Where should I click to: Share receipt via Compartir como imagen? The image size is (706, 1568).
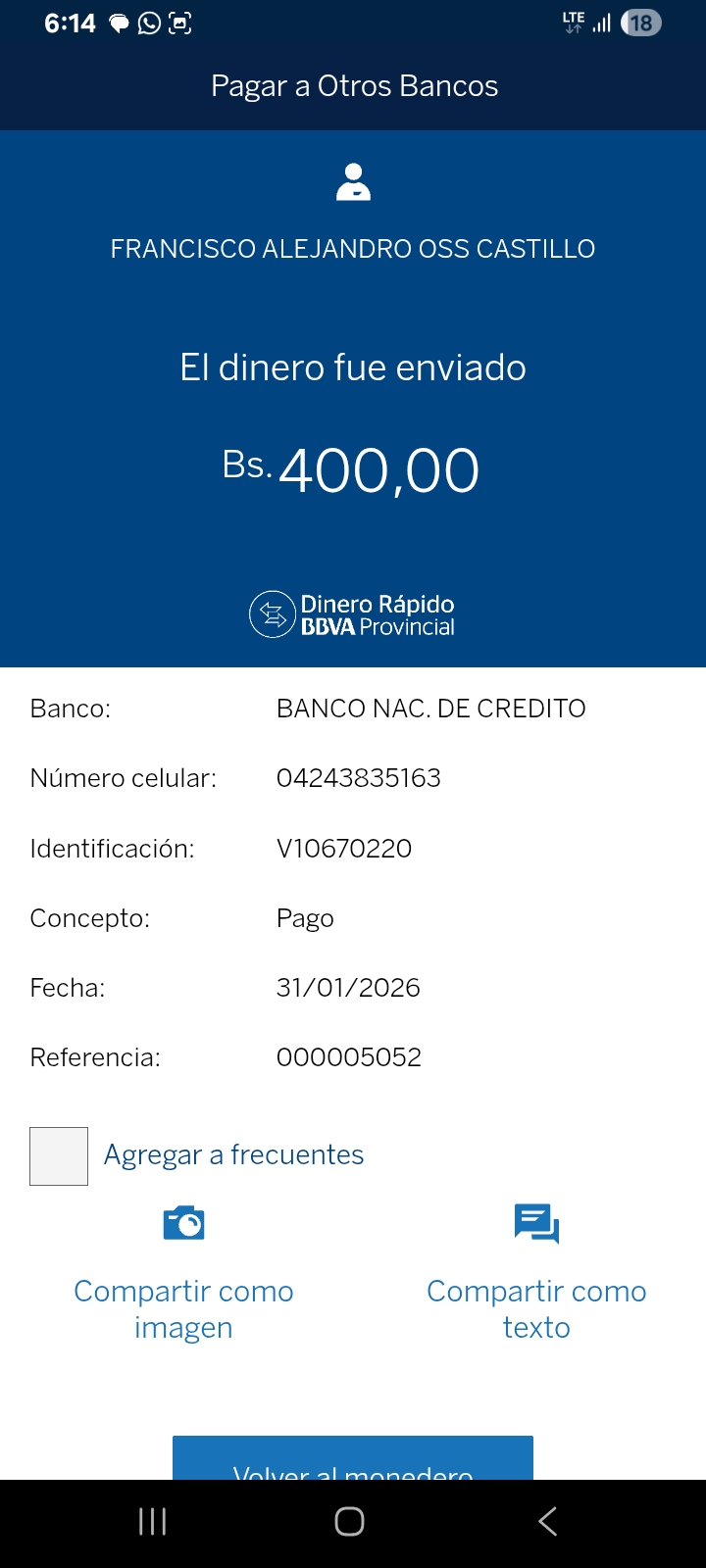[183, 1274]
